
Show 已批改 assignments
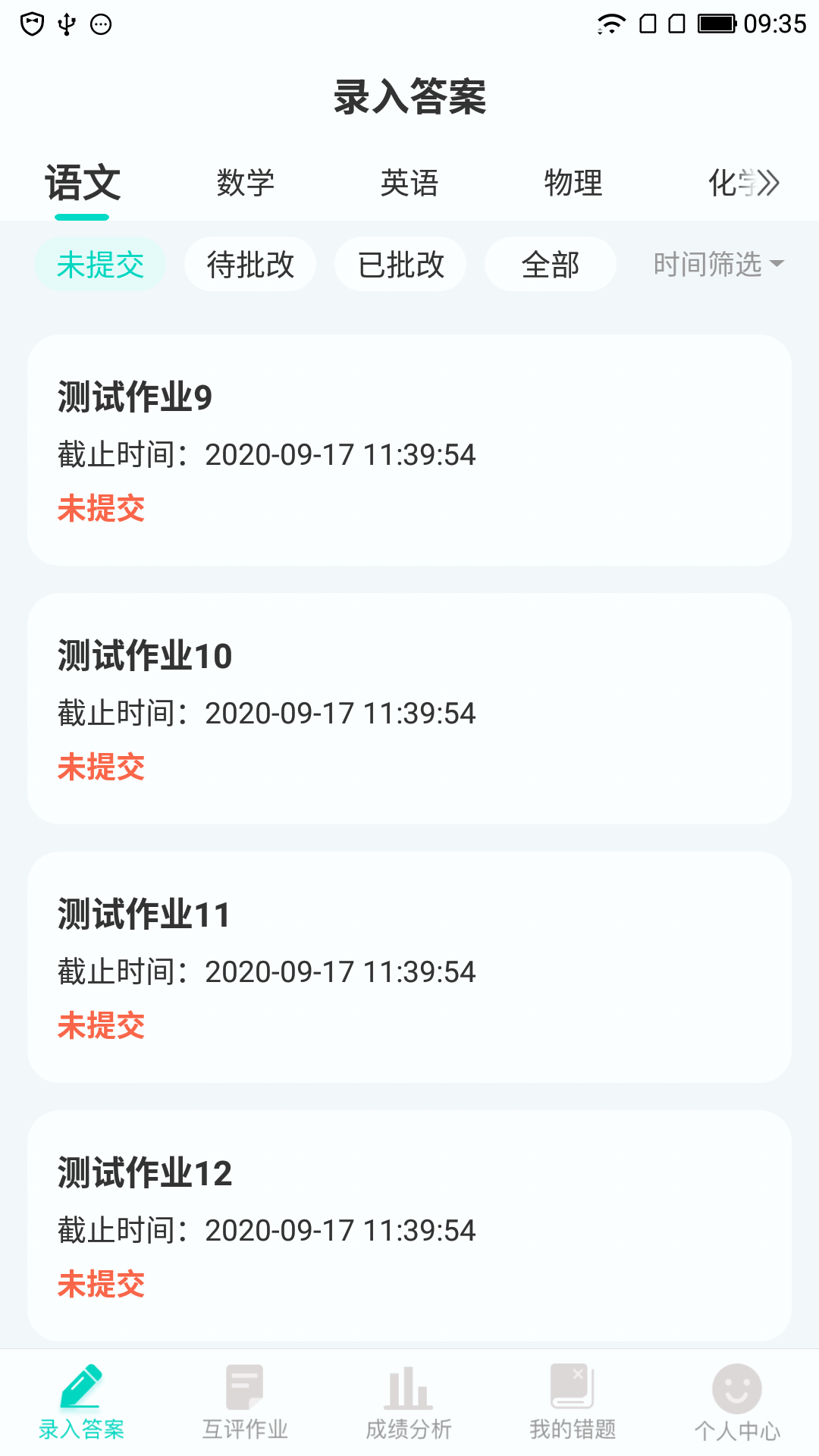[x=400, y=265]
